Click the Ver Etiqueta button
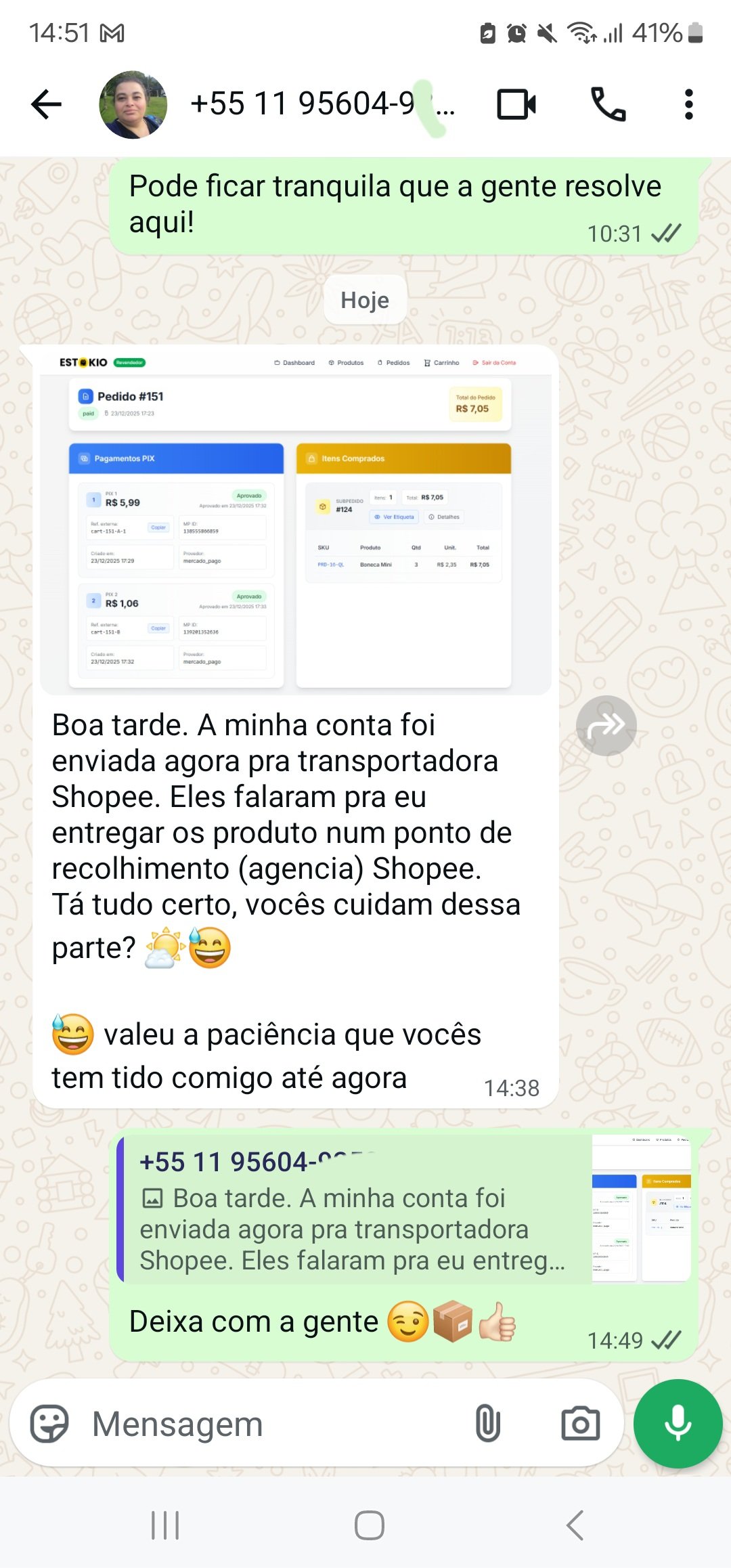This screenshot has width=731, height=1568. click(394, 517)
